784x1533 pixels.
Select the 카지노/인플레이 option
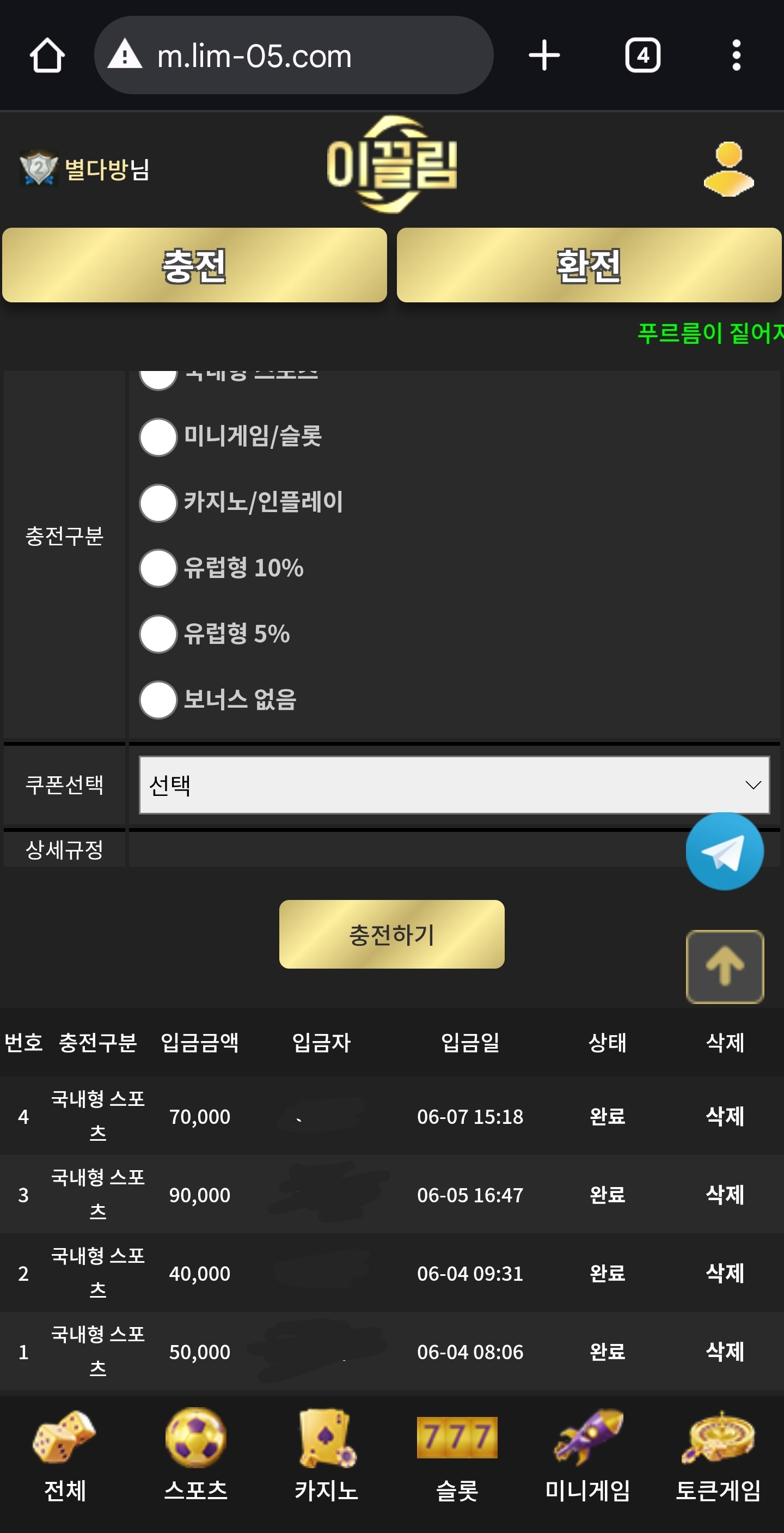[158, 502]
